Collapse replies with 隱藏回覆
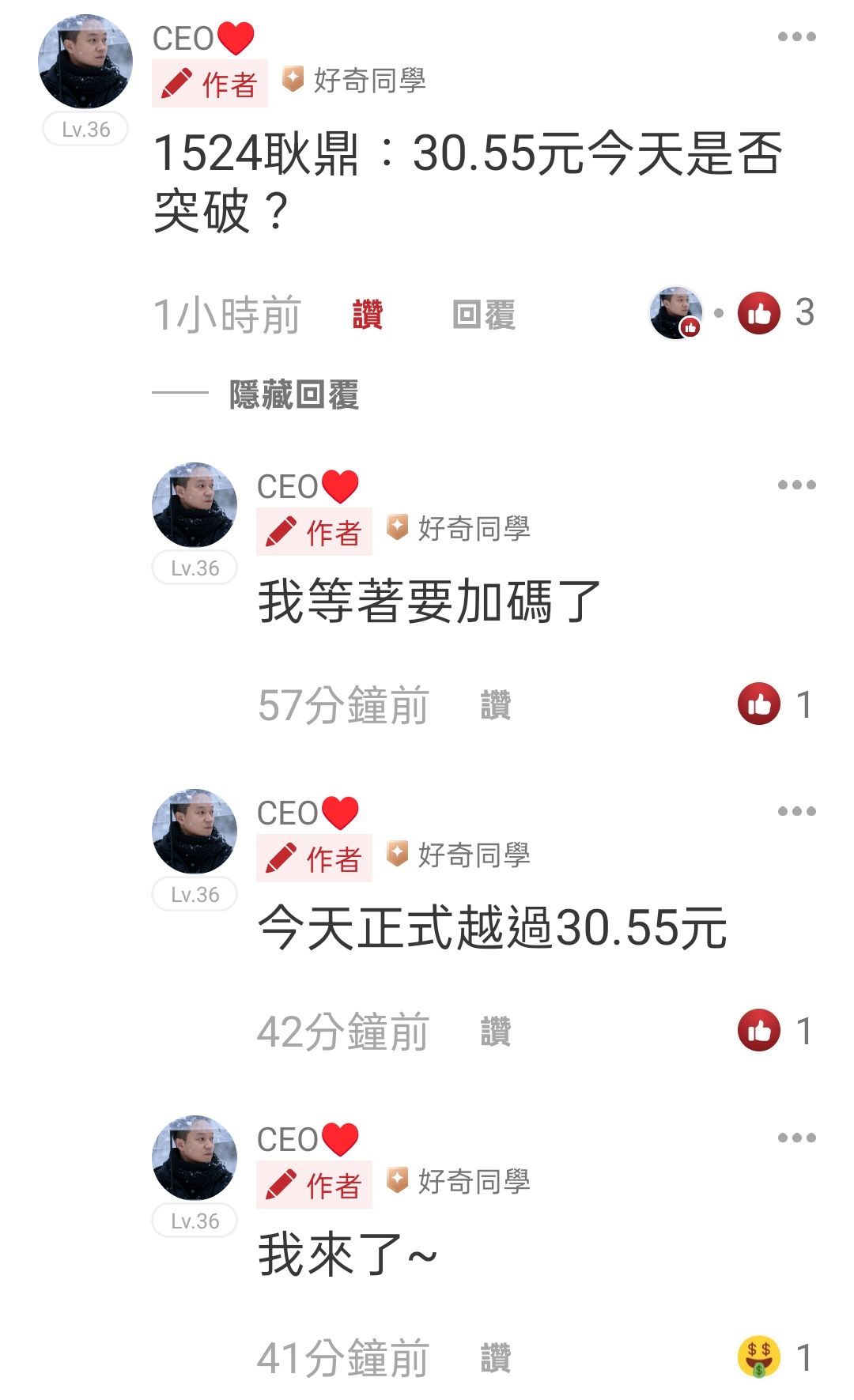 (293, 394)
